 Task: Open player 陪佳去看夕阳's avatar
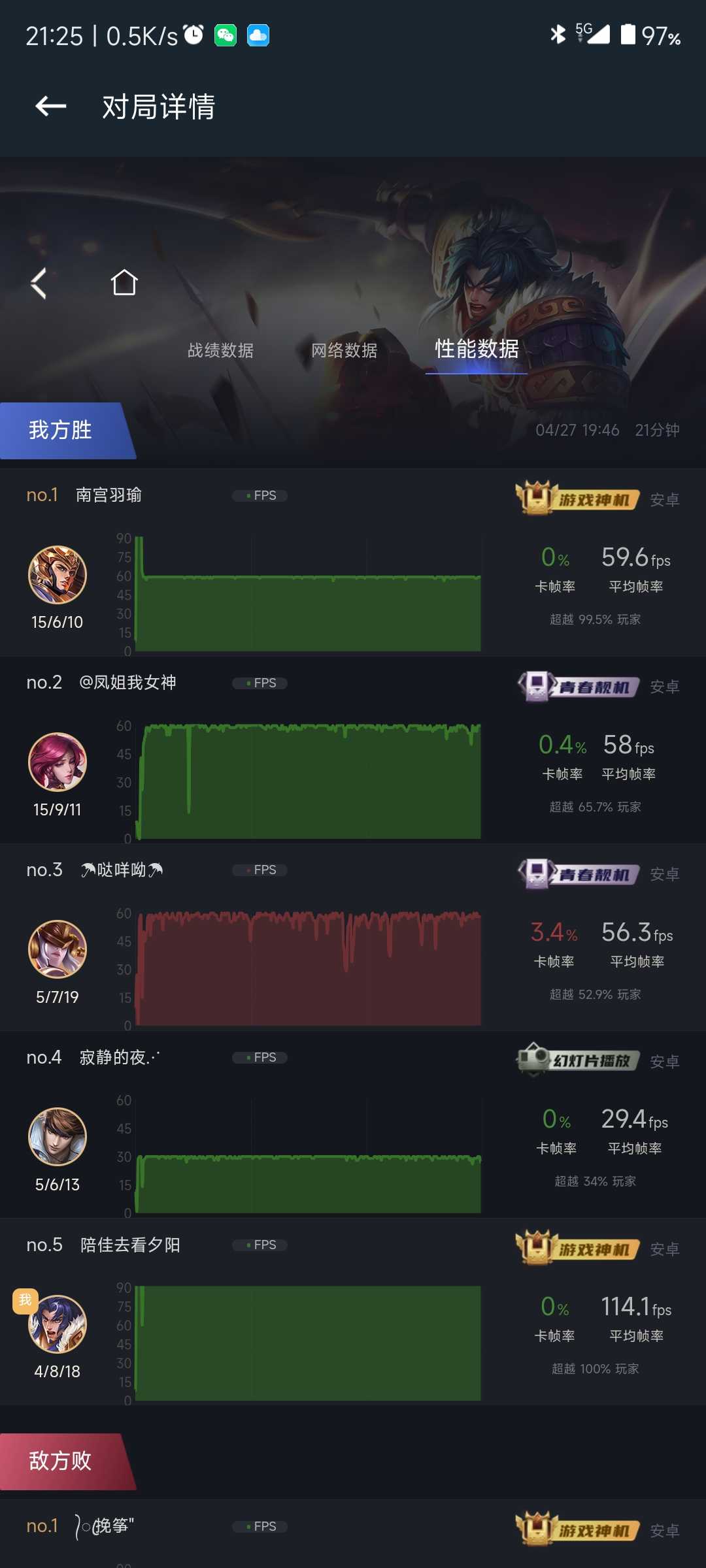(x=58, y=1324)
